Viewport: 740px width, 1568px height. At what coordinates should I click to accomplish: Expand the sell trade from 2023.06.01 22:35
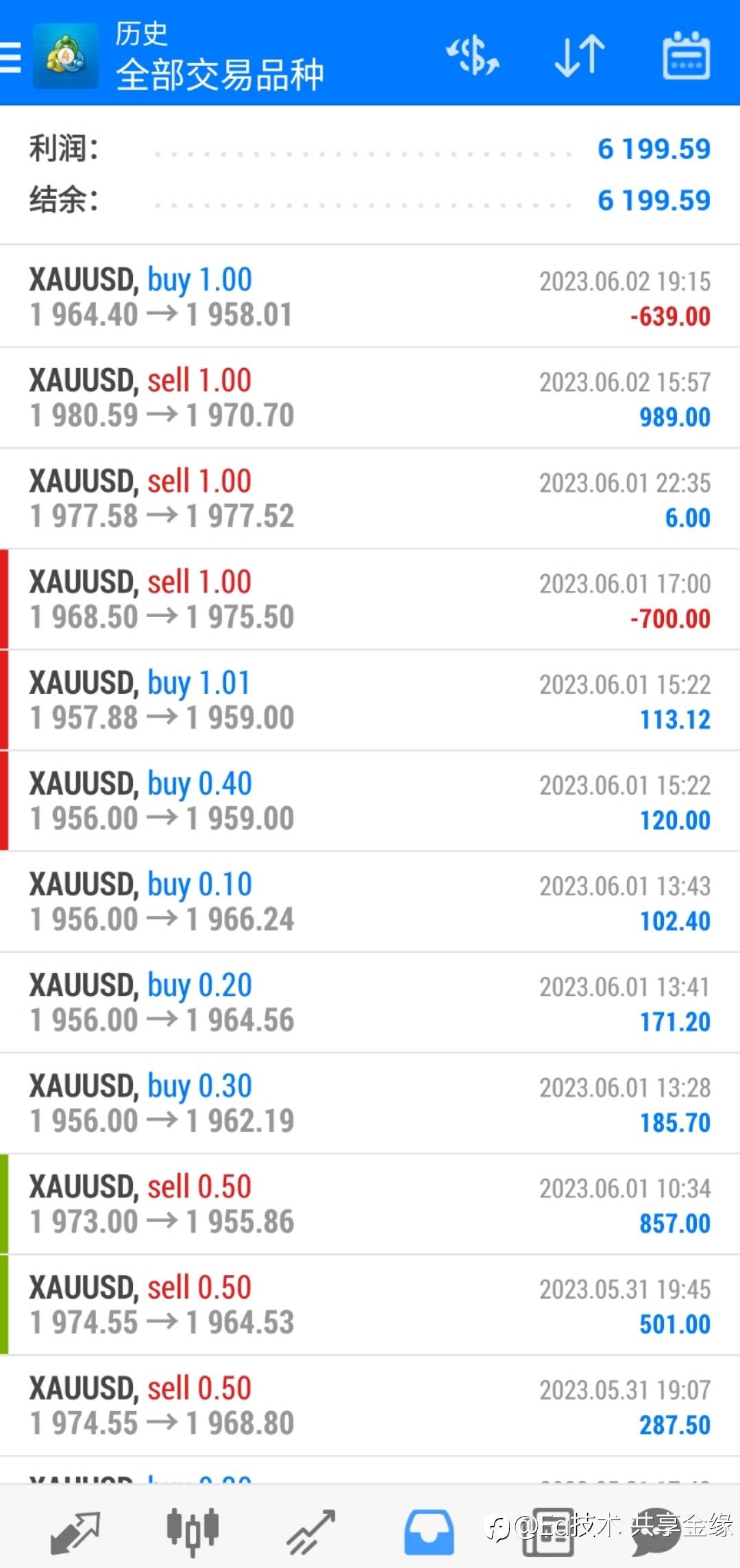370,498
